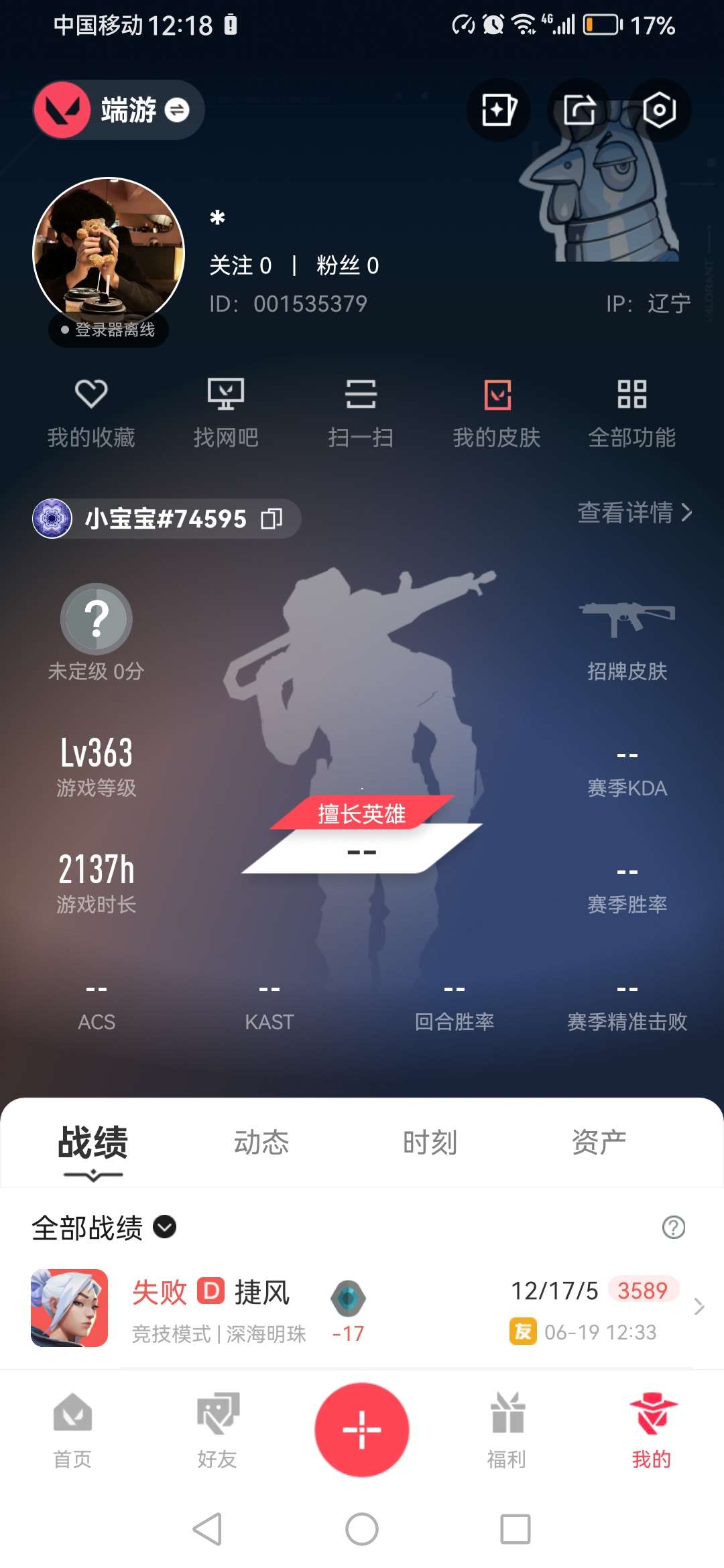The image size is (724, 1568).
Task: Open the 福利 benefits tab
Action: [x=507, y=1429]
